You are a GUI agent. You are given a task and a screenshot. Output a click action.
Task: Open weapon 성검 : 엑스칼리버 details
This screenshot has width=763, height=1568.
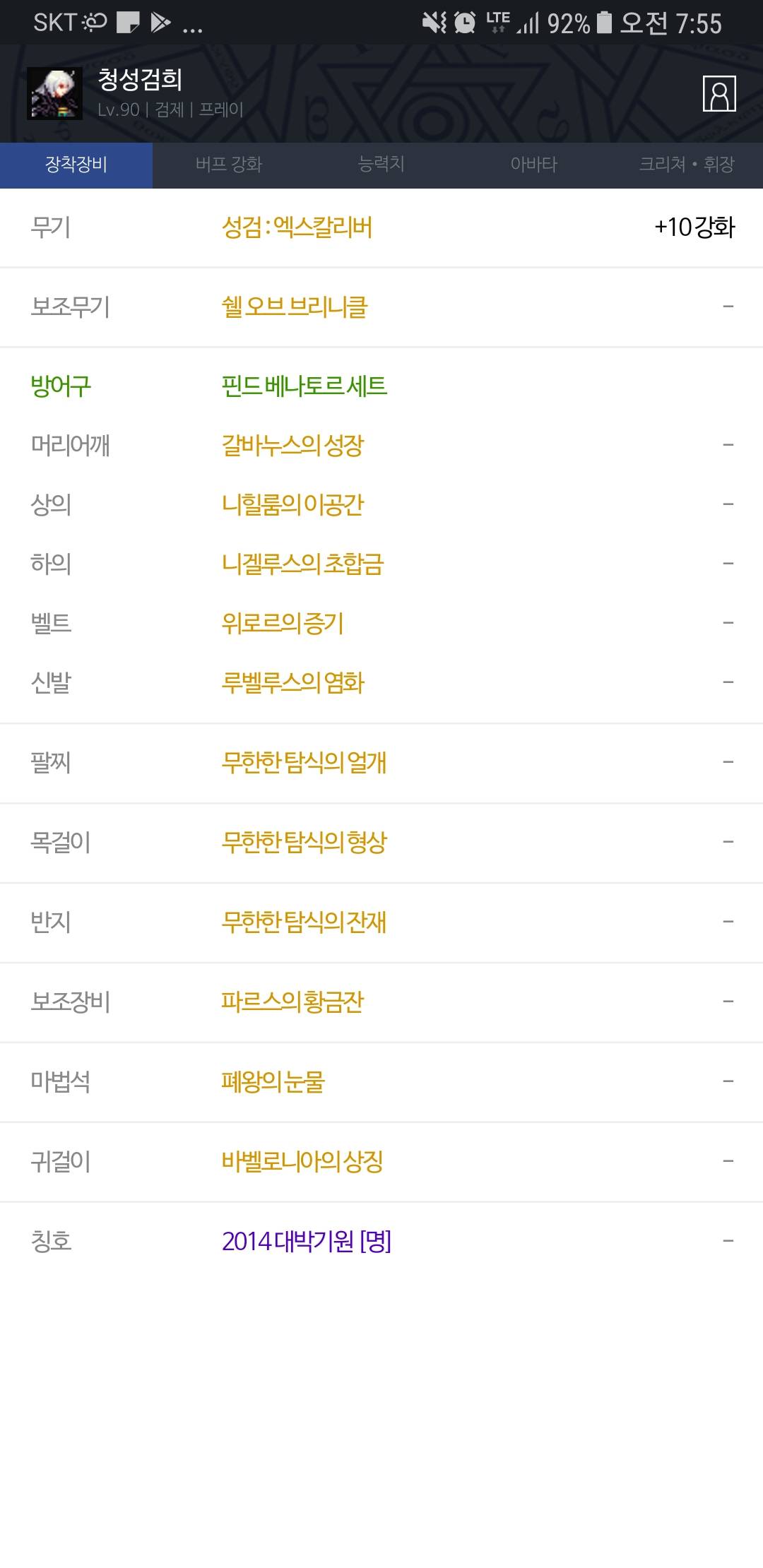(x=381, y=227)
